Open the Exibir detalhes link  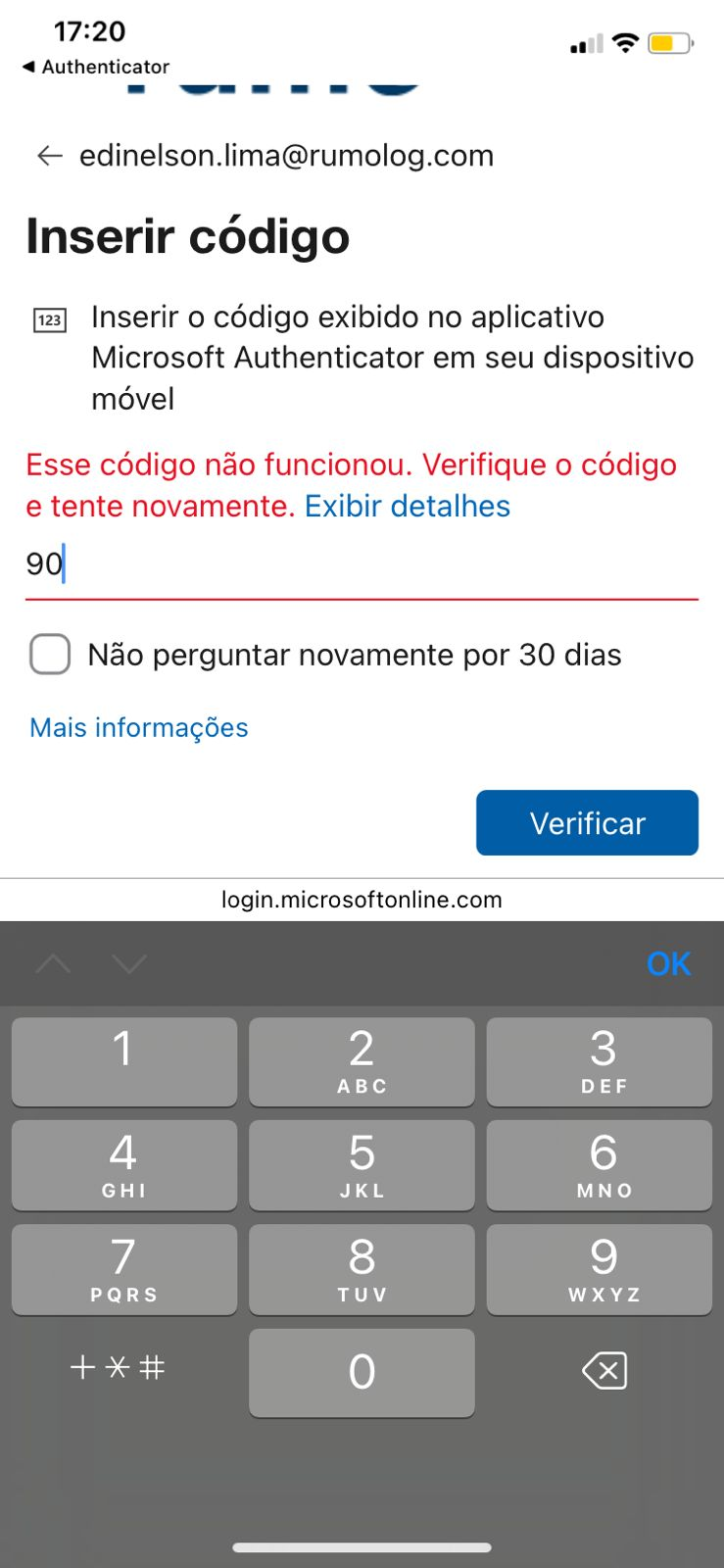[x=408, y=506]
